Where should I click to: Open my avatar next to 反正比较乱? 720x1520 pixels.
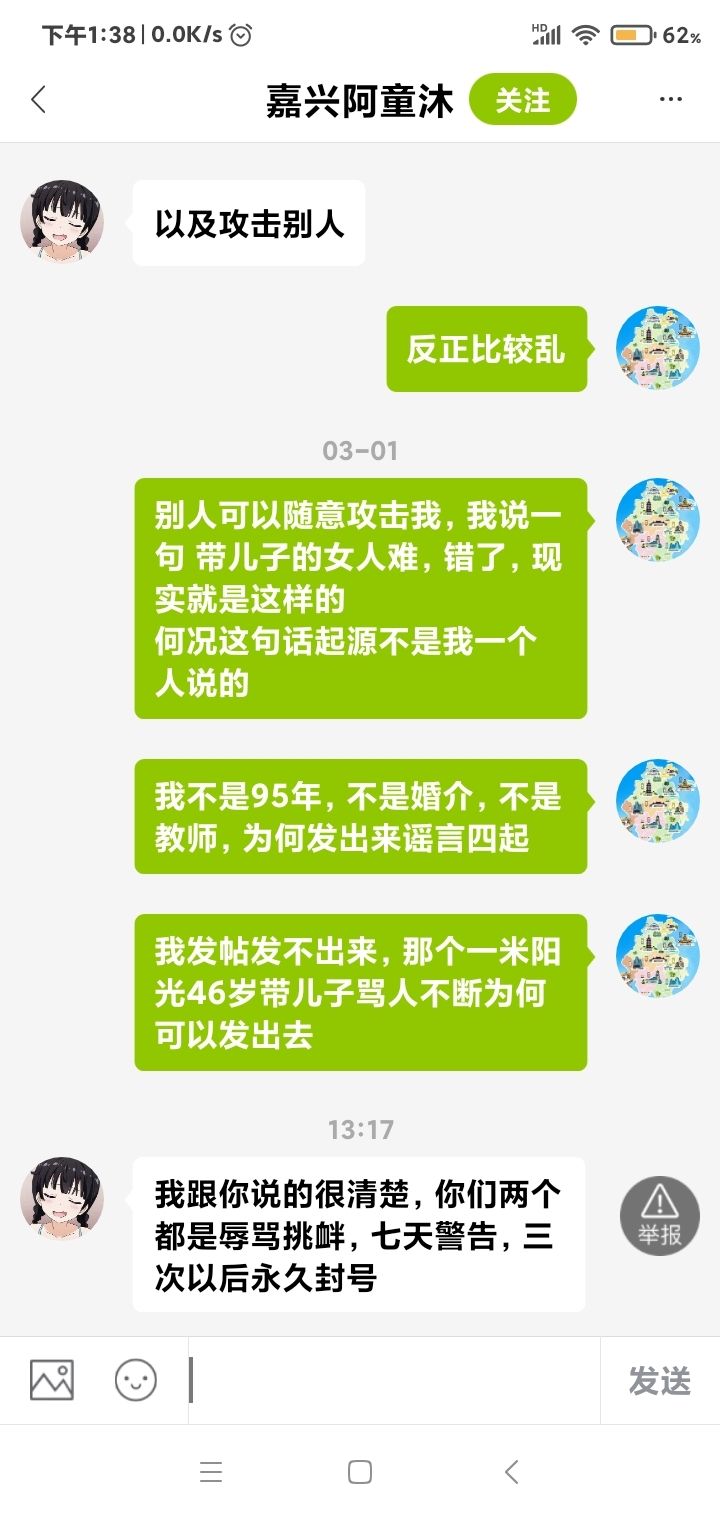657,348
